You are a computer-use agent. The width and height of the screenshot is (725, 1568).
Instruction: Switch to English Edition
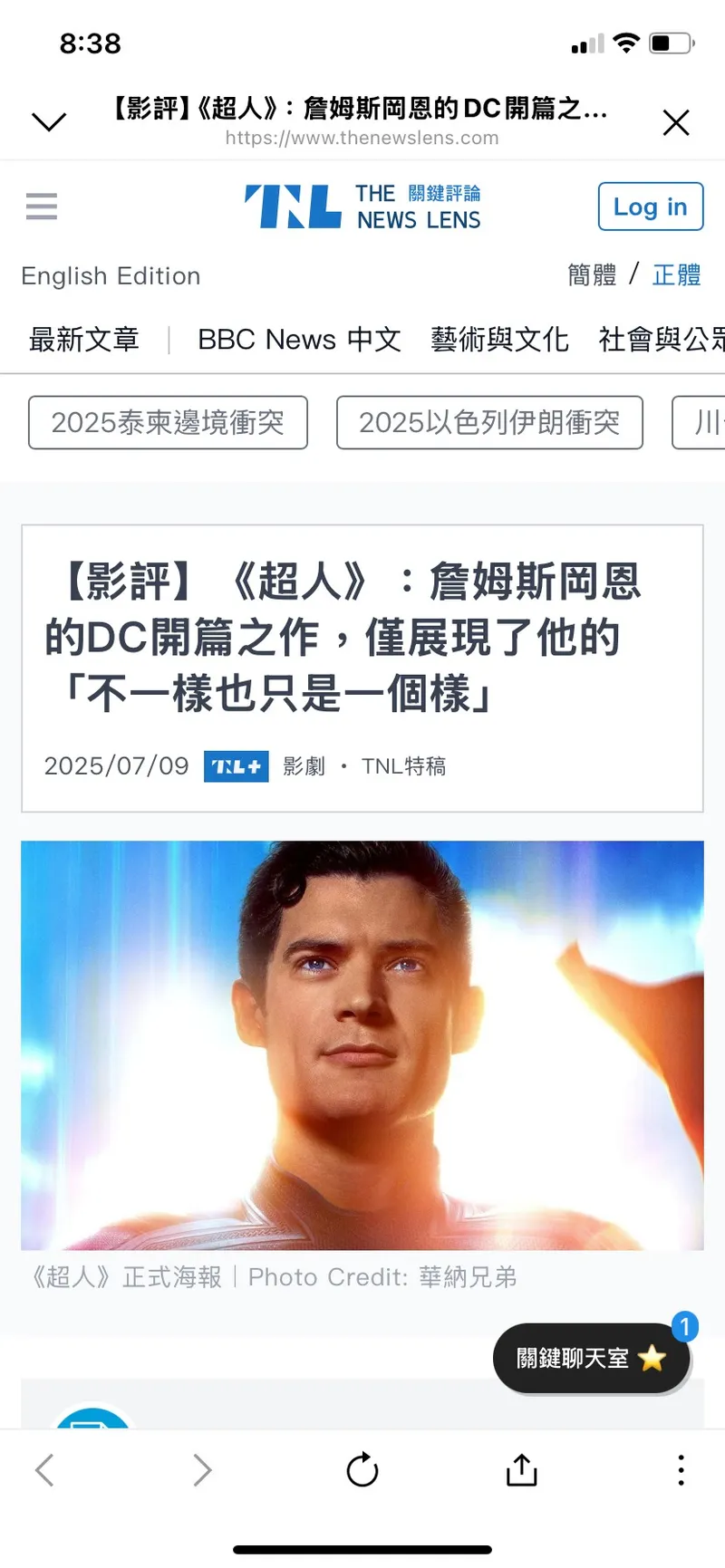tap(111, 276)
